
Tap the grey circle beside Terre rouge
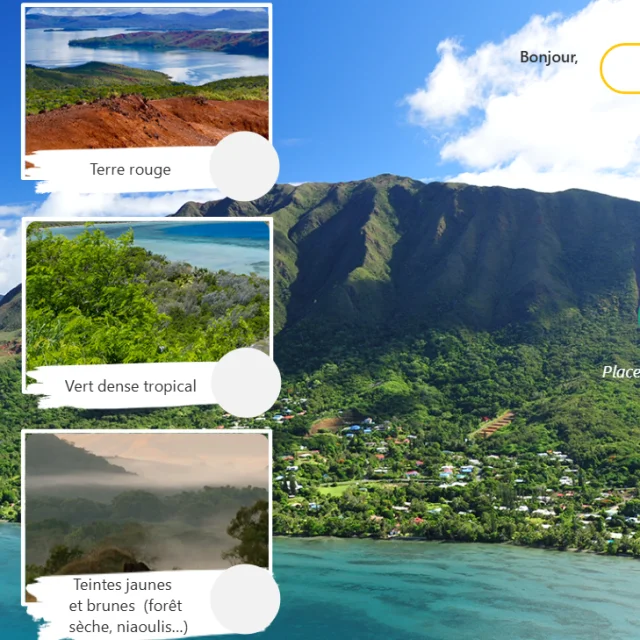point(245,166)
